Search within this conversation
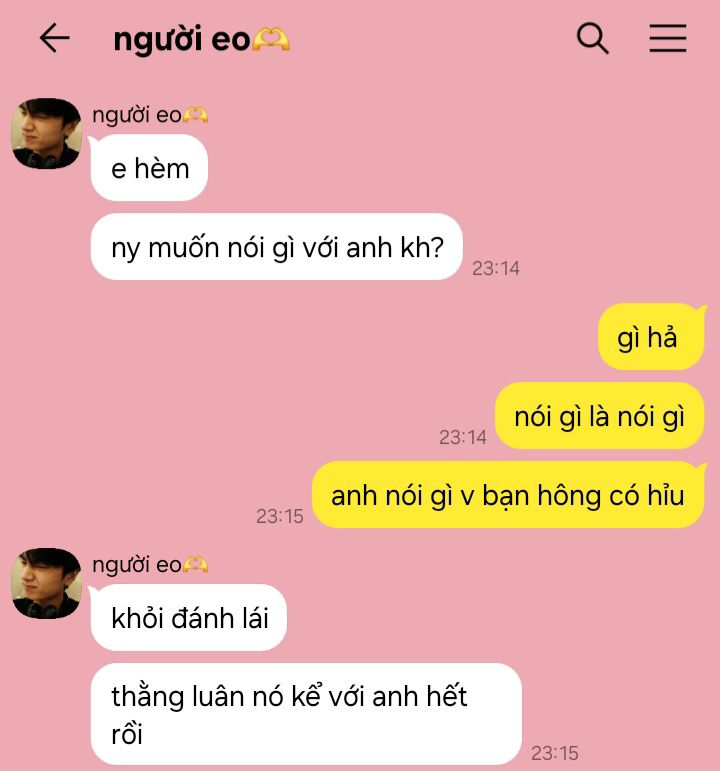The width and height of the screenshot is (720, 771). point(593,38)
